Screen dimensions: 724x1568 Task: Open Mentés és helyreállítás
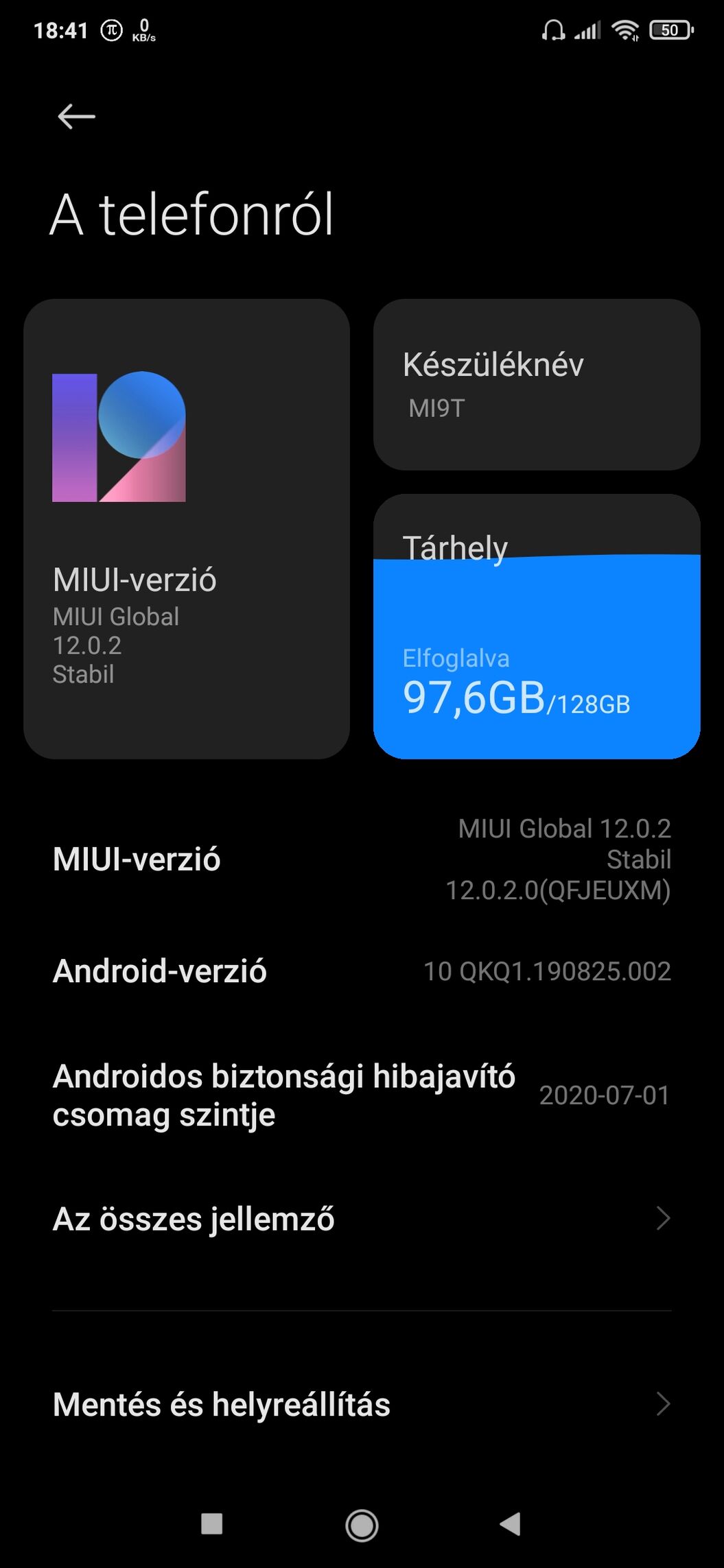pyautogui.click(x=362, y=1404)
